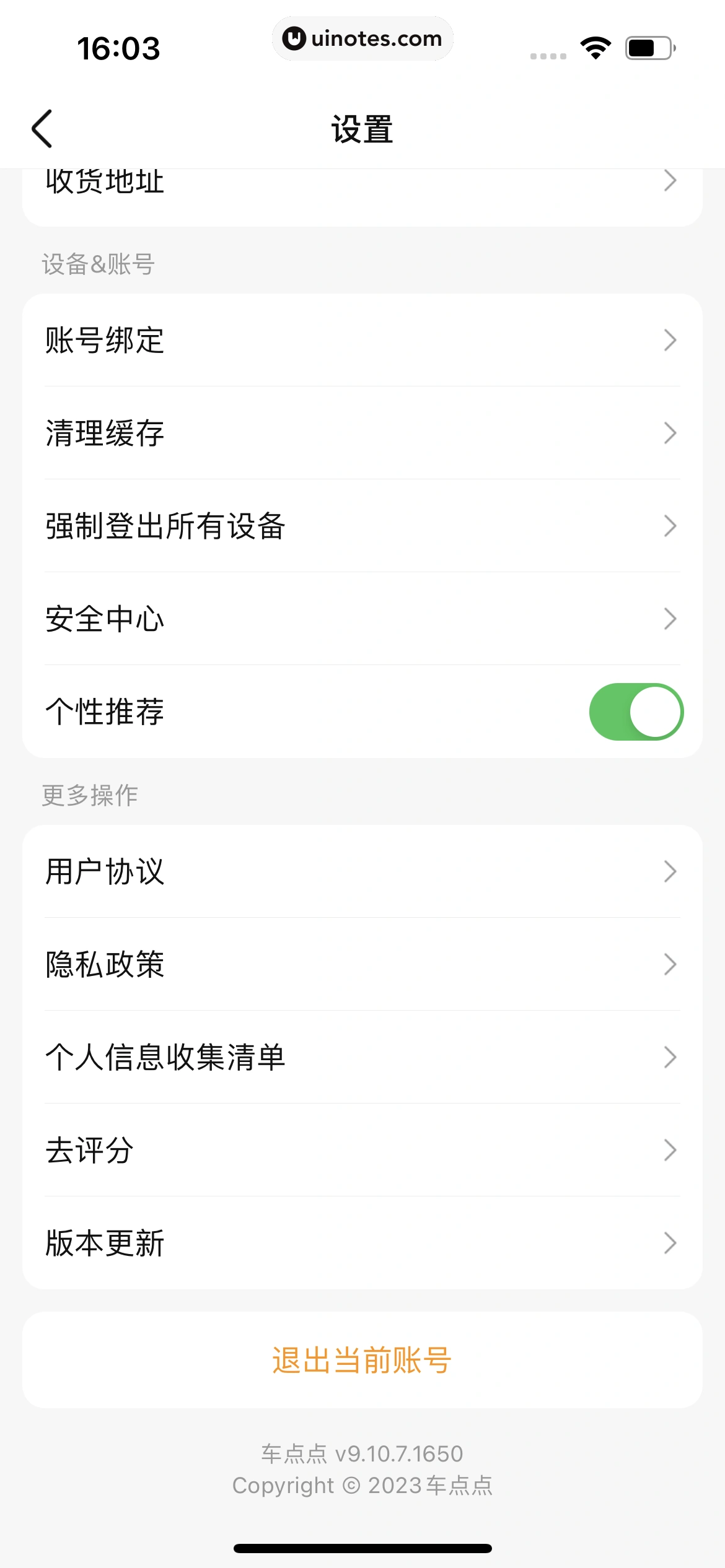Tap 强制登出所有设备 row
This screenshot has width=725, height=1568.
pyautogui.click(x=362, y=526)
